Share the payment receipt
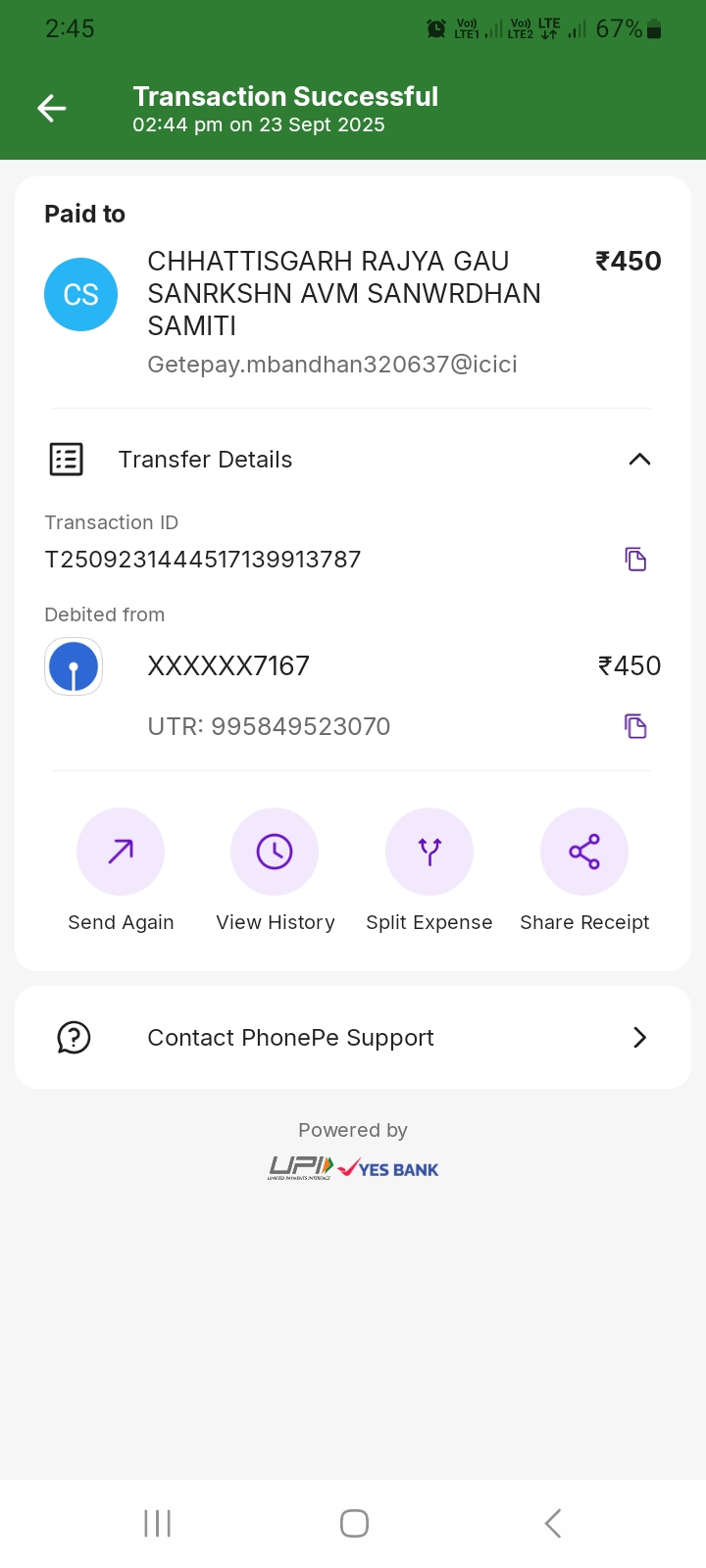The width and height of the screenshot is (706, 1568). [x=584, y=852]
